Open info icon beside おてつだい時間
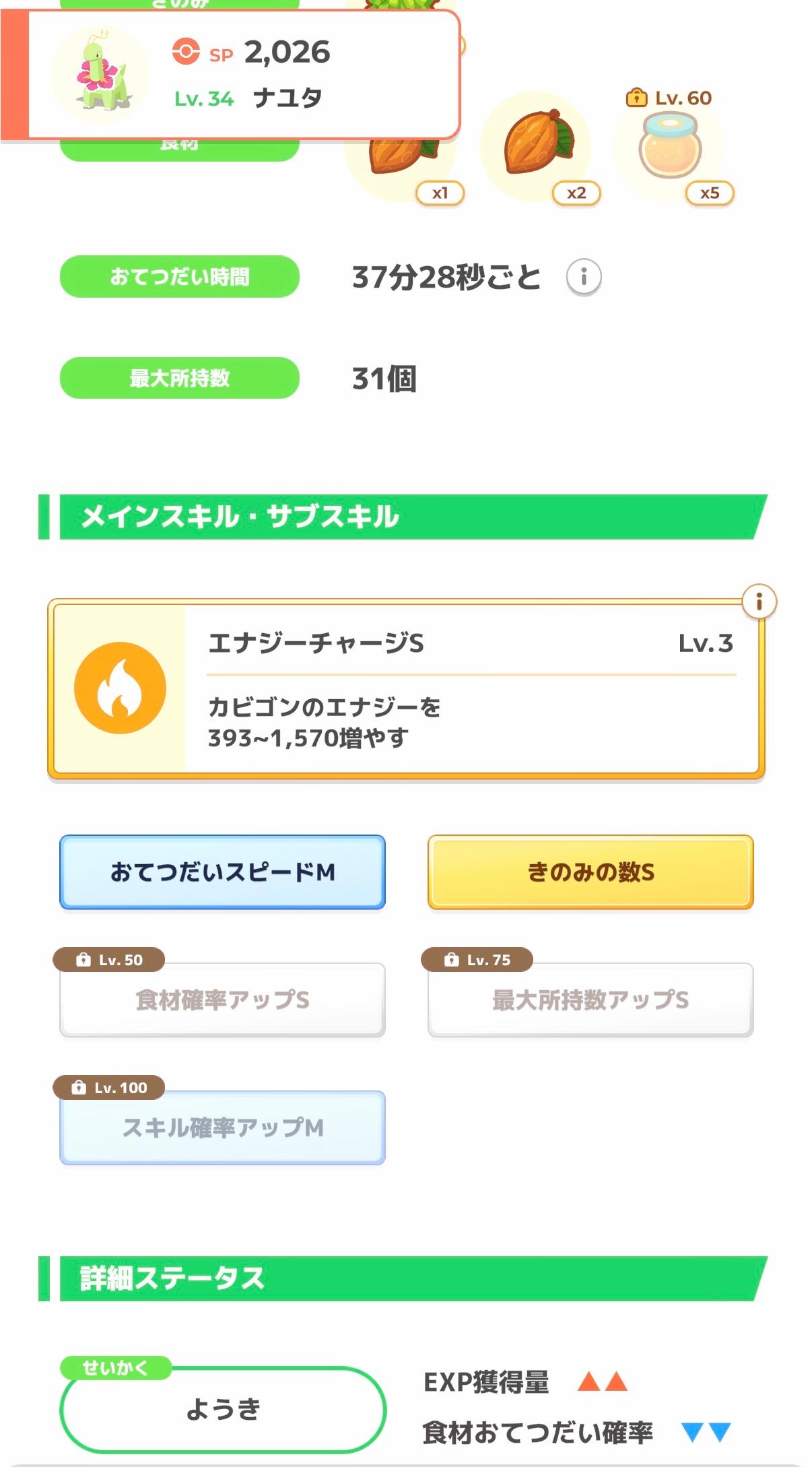Viewport: 812px width, 1467px height. (583, 277)
